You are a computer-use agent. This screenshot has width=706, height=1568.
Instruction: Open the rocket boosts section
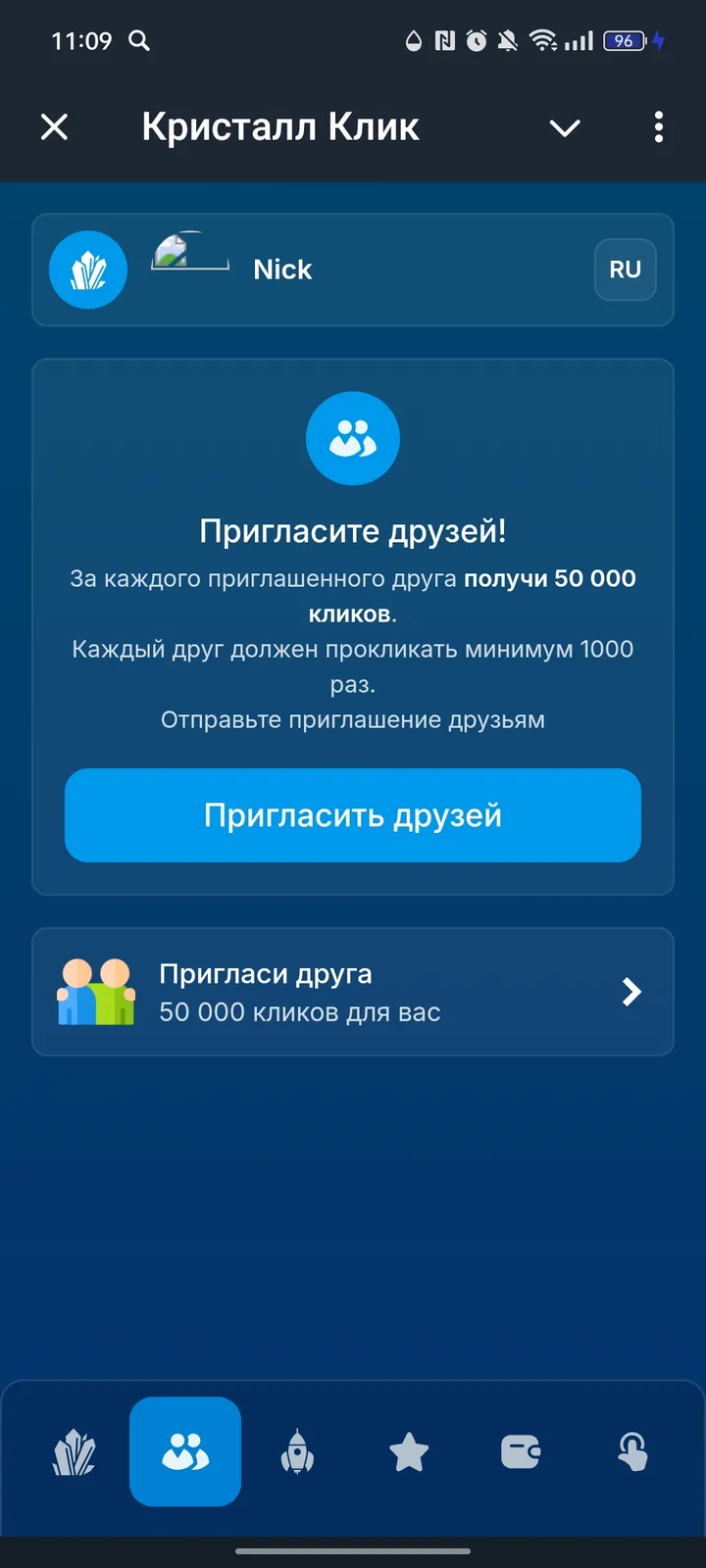click(297, 1452)
